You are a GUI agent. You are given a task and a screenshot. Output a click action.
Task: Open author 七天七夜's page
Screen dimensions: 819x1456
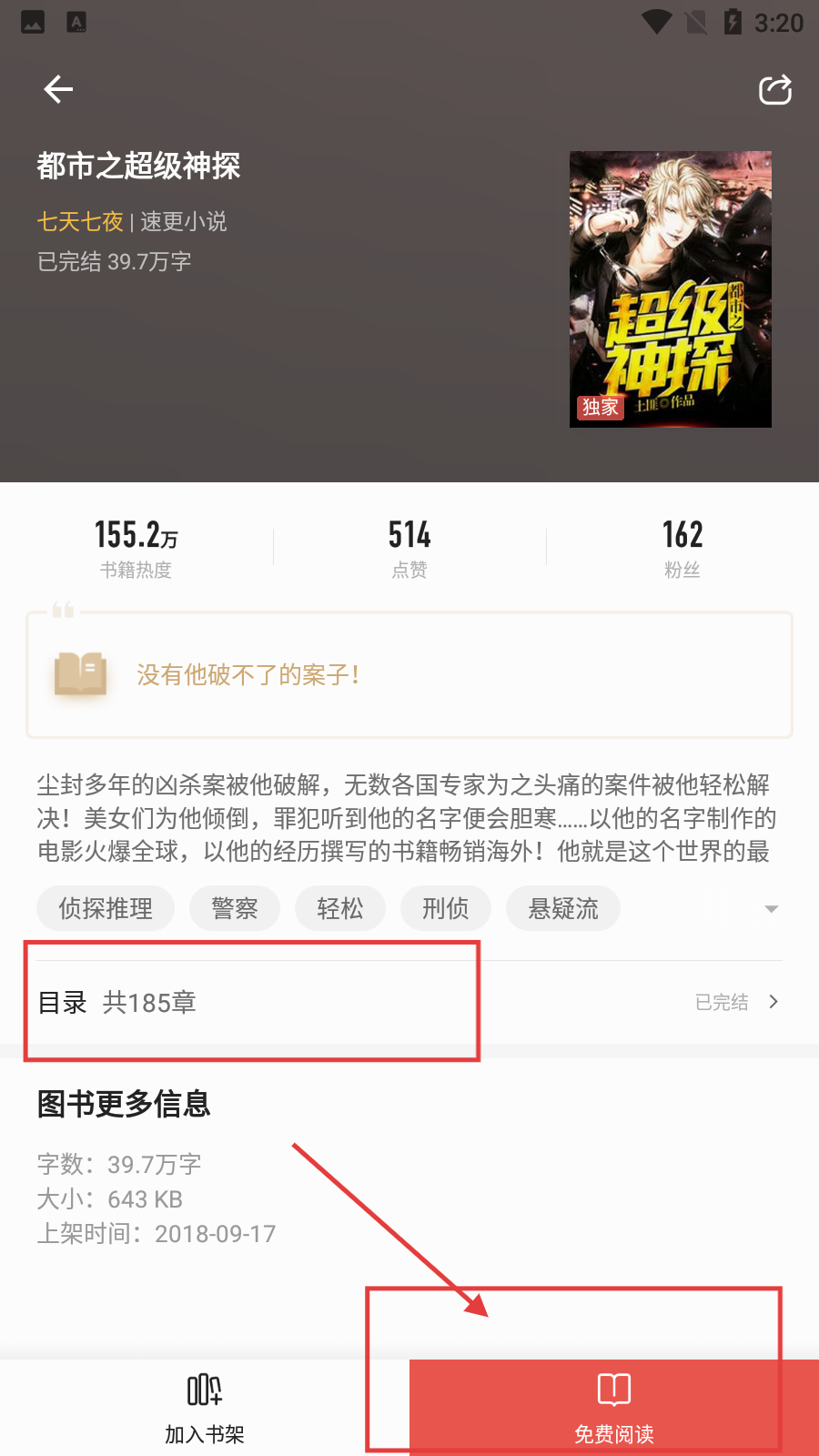coord(80,221)
